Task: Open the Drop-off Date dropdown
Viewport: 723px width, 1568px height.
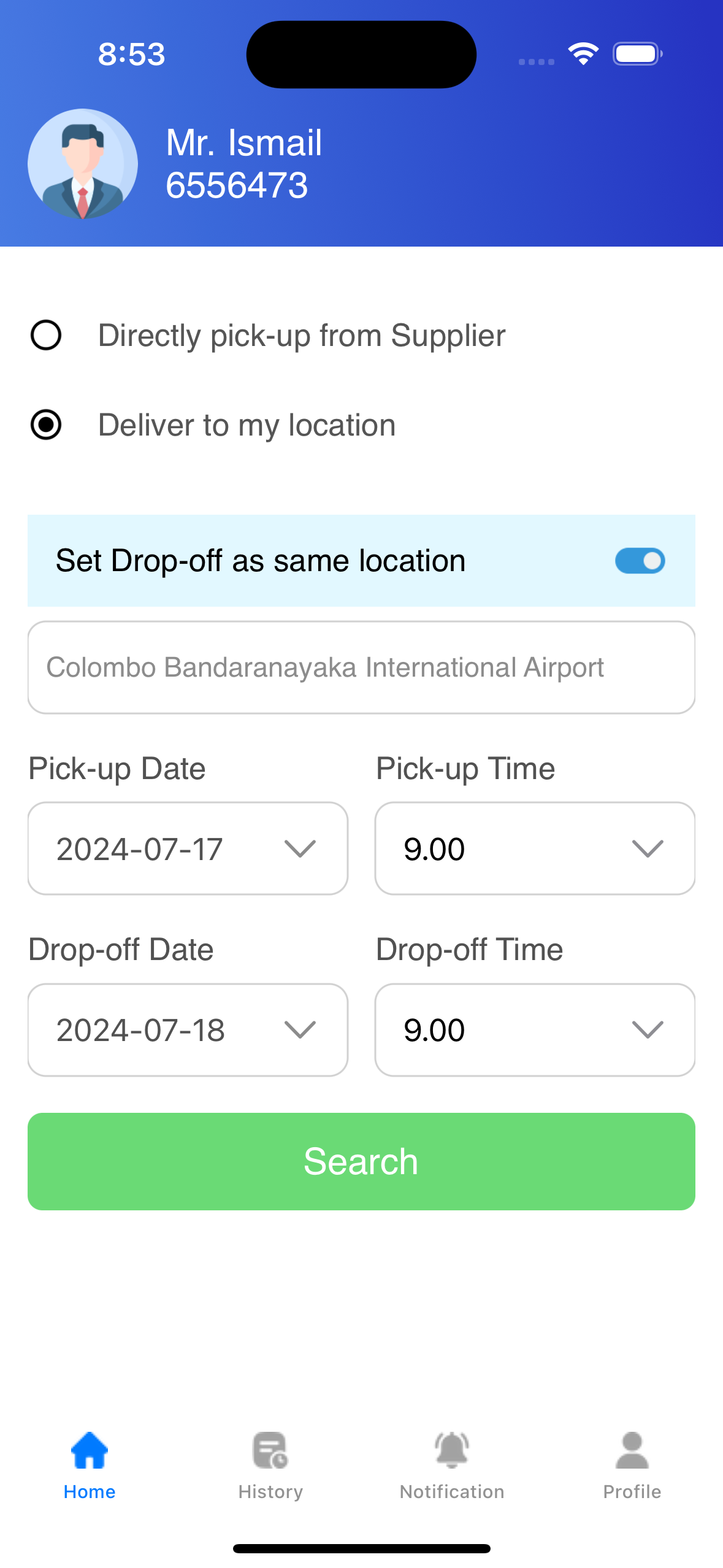Action: (188, 1030)
